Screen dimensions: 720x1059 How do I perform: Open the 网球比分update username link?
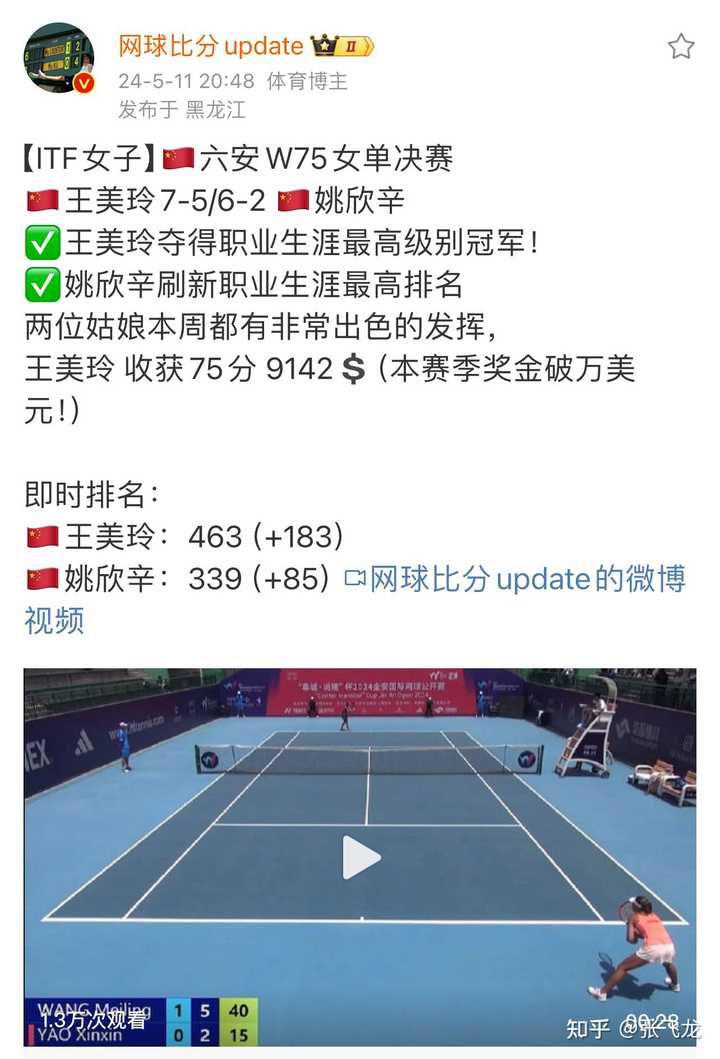pyautogui.click(x=211, y=45)
